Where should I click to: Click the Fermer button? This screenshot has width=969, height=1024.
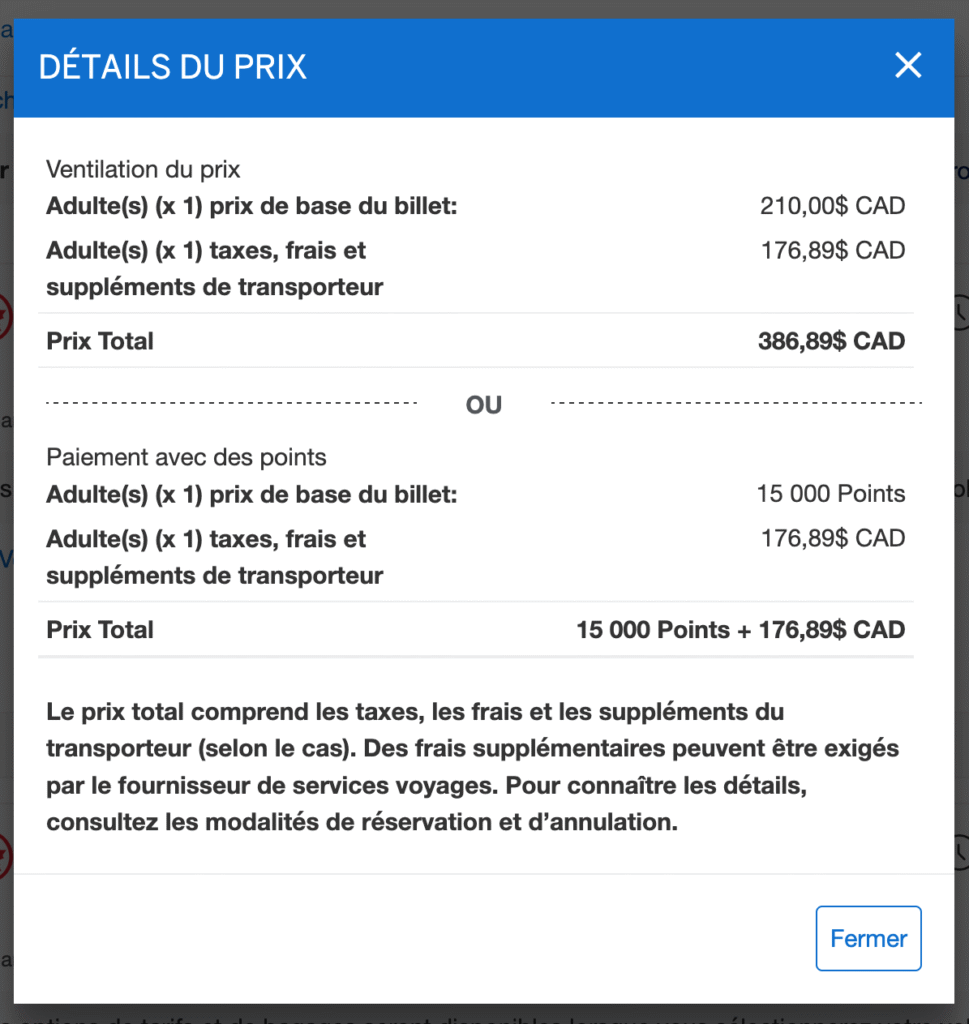[x=868, y=938]
